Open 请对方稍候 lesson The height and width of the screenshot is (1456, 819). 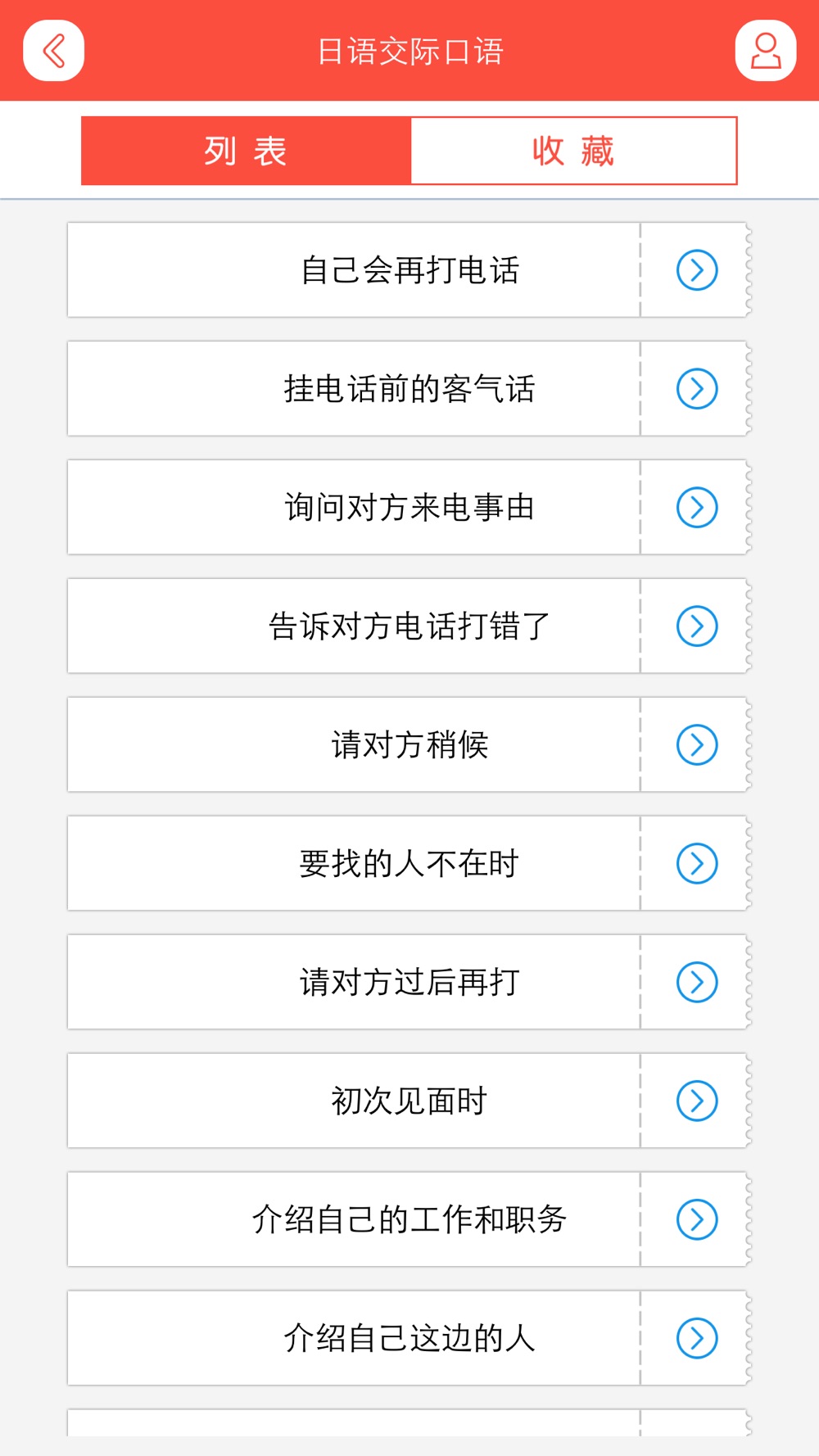408,745
